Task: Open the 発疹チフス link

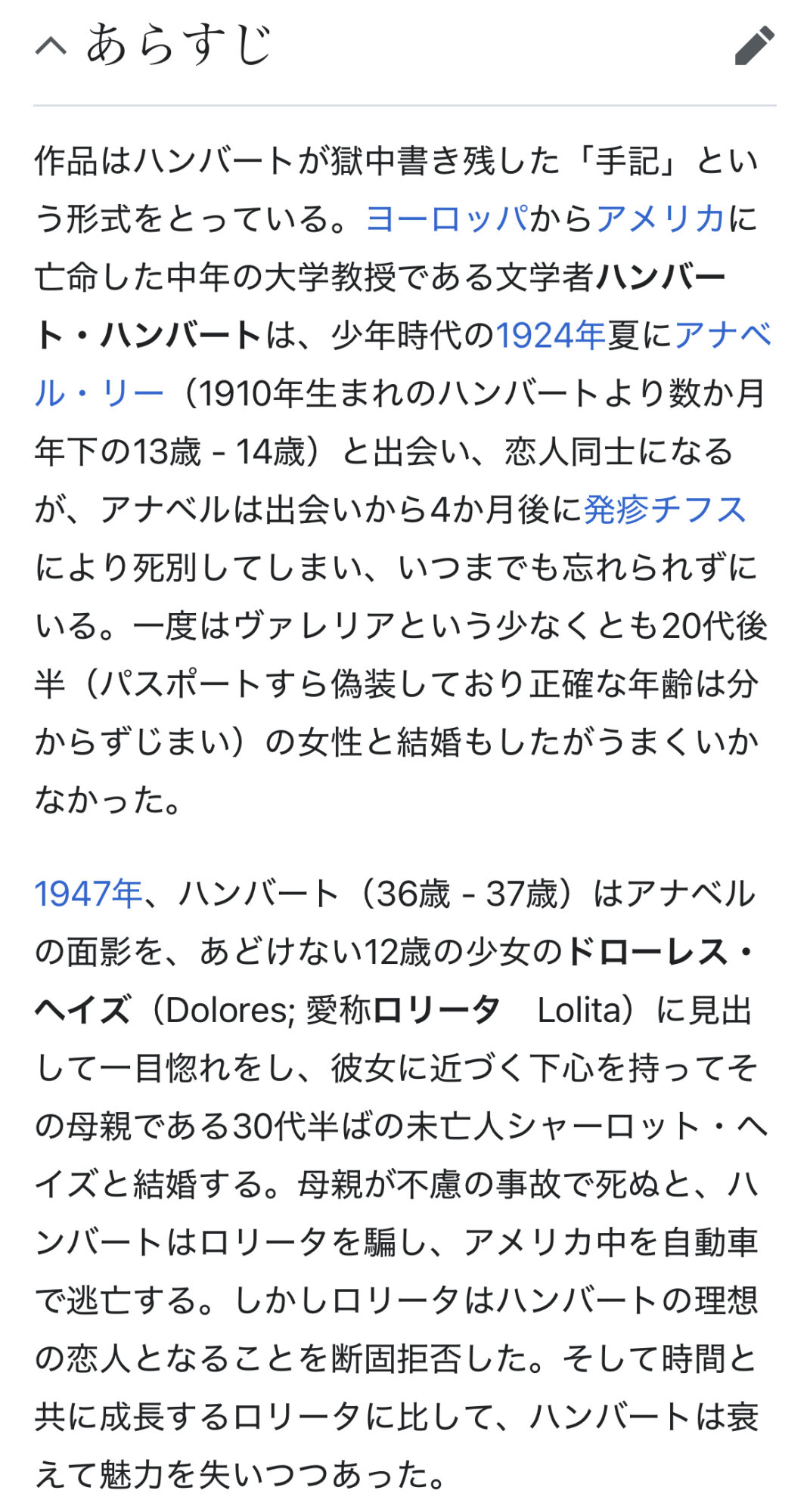Action: 665,510
